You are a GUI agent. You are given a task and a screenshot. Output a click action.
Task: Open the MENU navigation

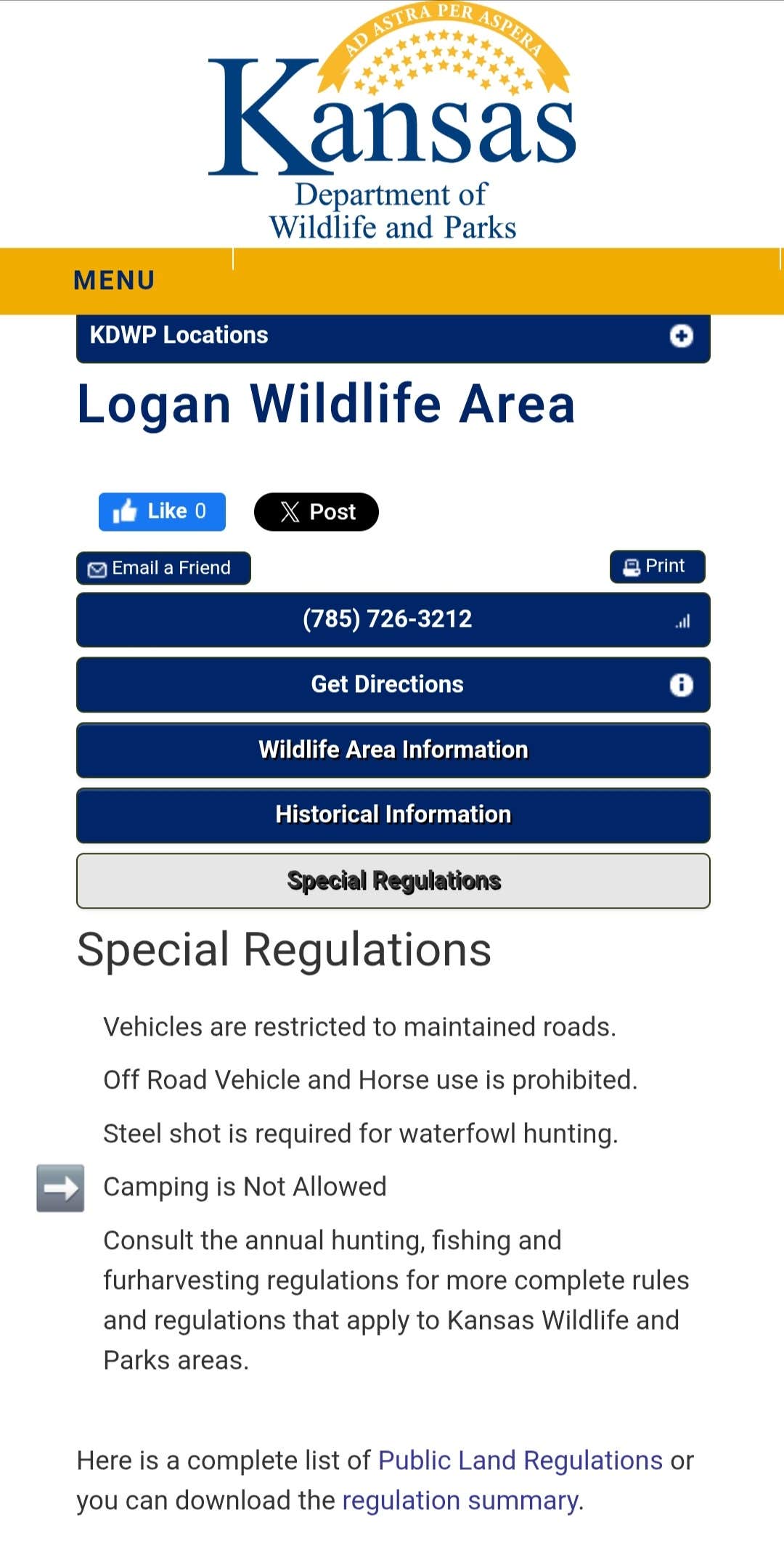[115, 280]
